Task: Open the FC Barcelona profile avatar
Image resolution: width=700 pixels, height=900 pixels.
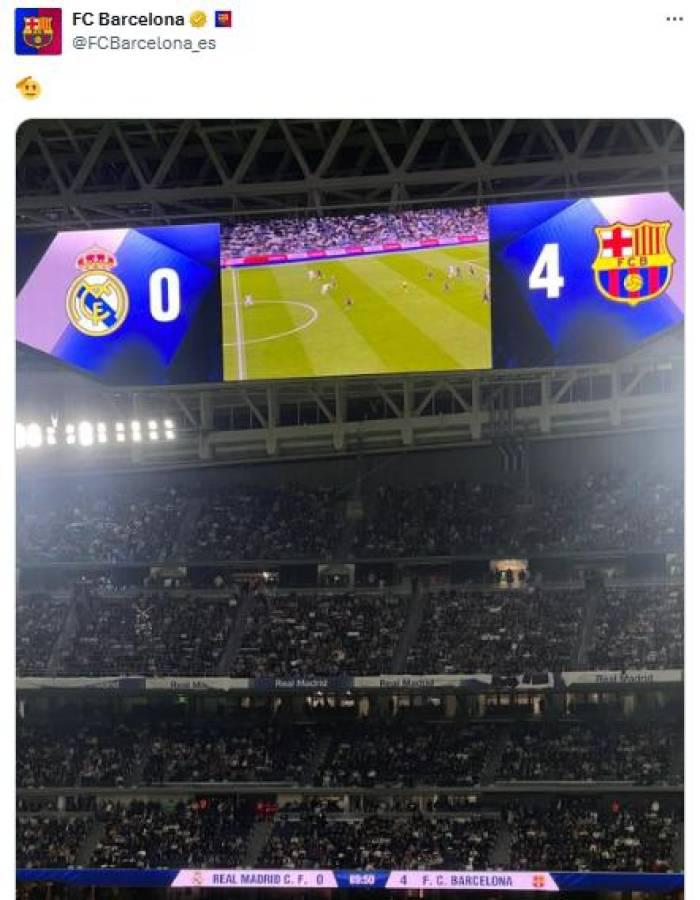Action: click(x=38, y=31)
